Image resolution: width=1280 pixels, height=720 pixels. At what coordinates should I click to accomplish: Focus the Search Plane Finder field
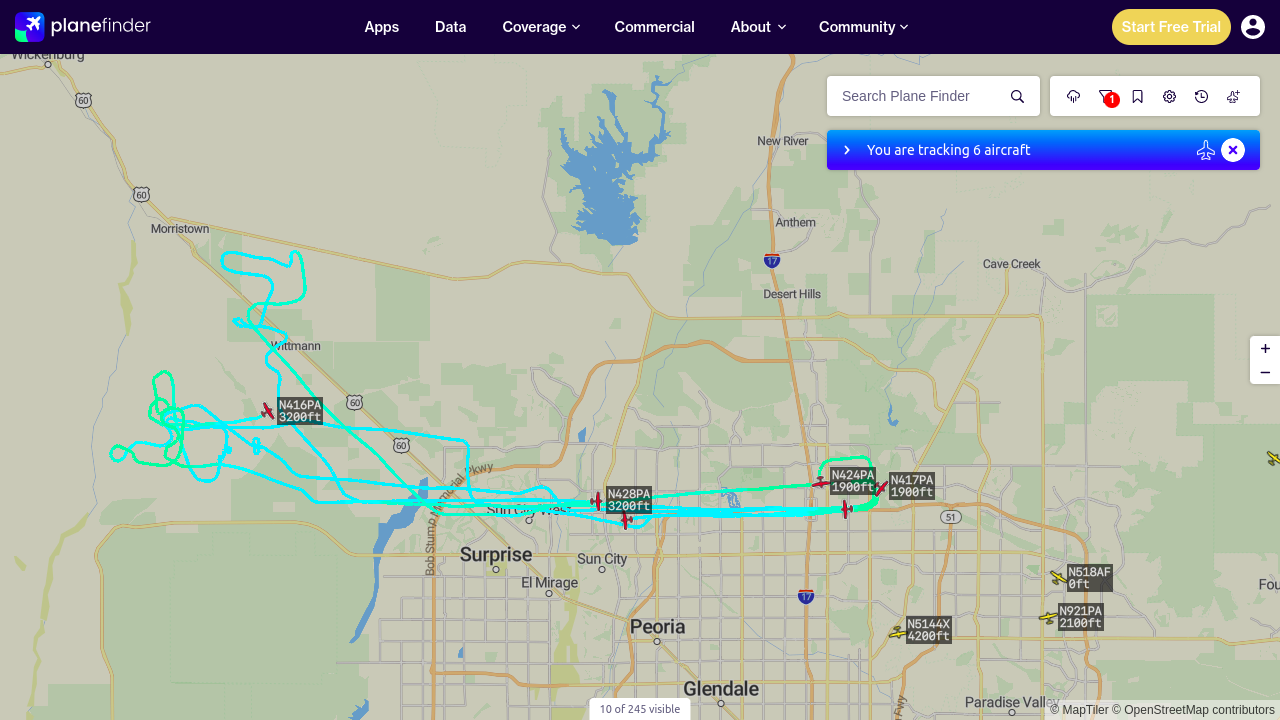click(918, 96)
